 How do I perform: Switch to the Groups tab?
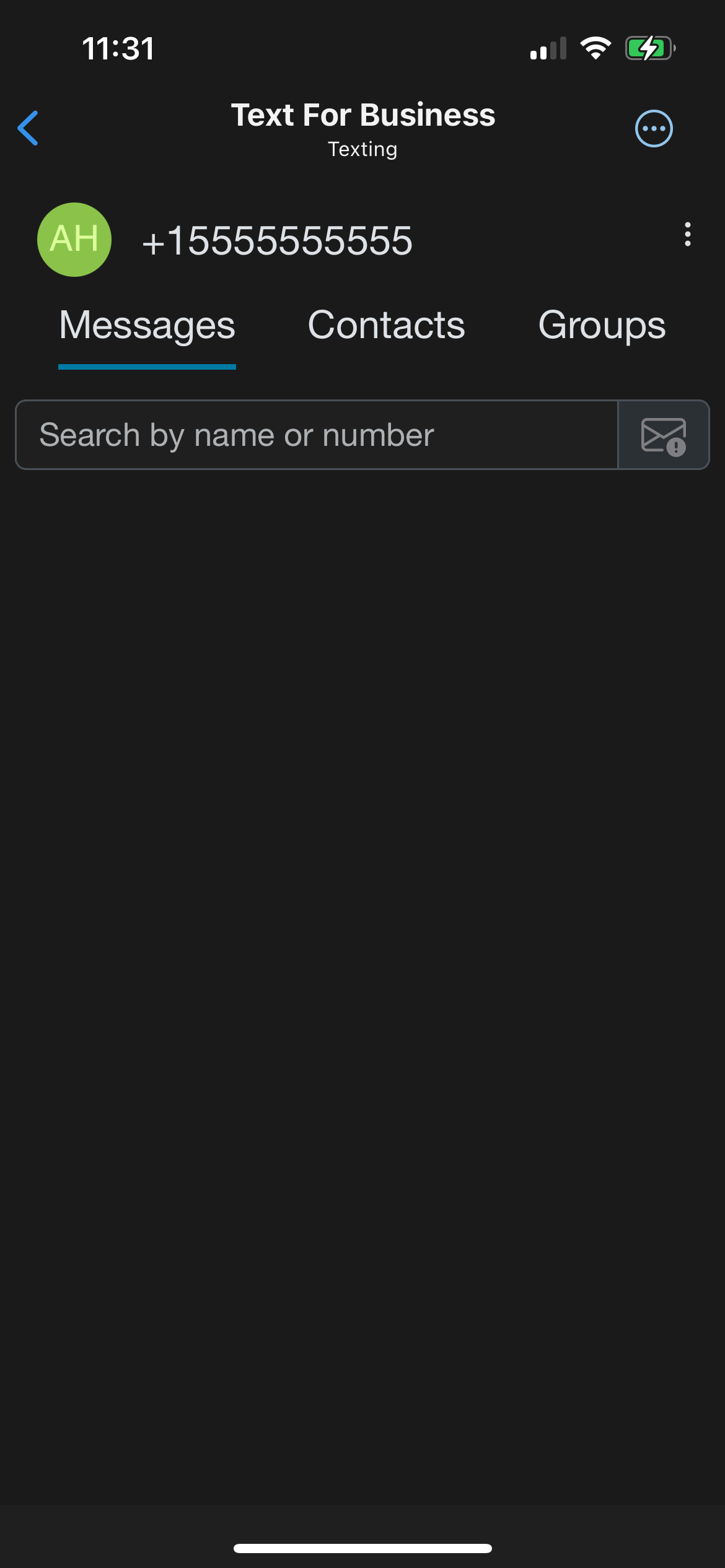pos(602,326)
